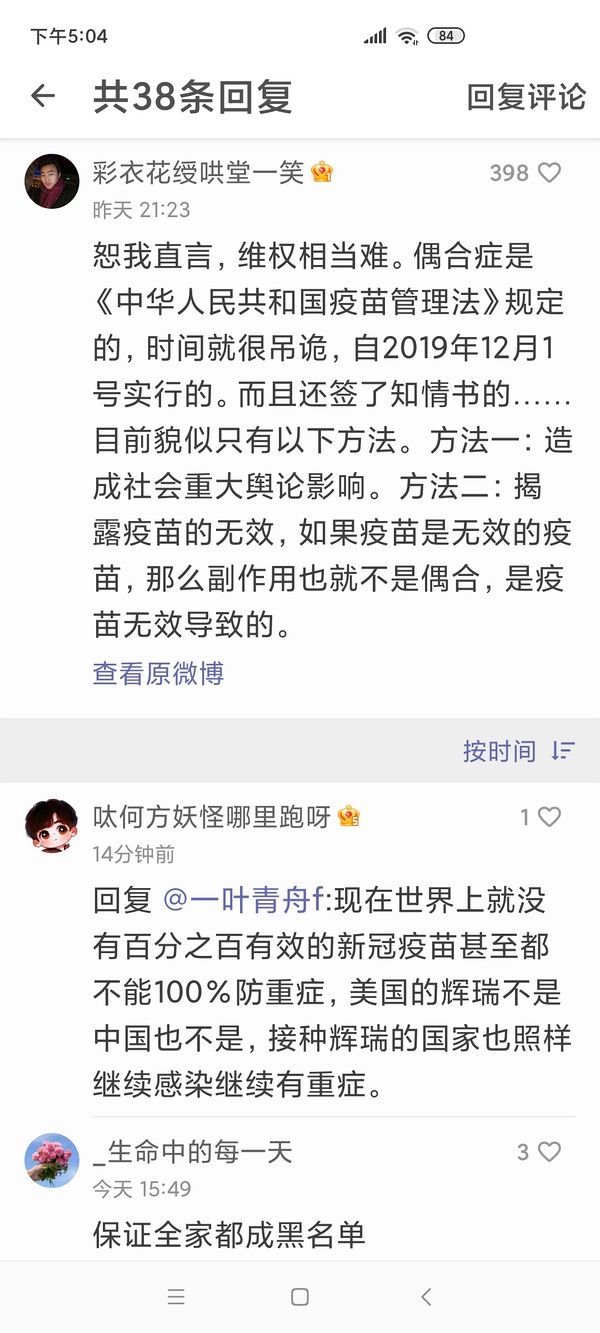Tap 回复评论 to reply to comment
600x1333 pixels.
(x=526, y=97)
